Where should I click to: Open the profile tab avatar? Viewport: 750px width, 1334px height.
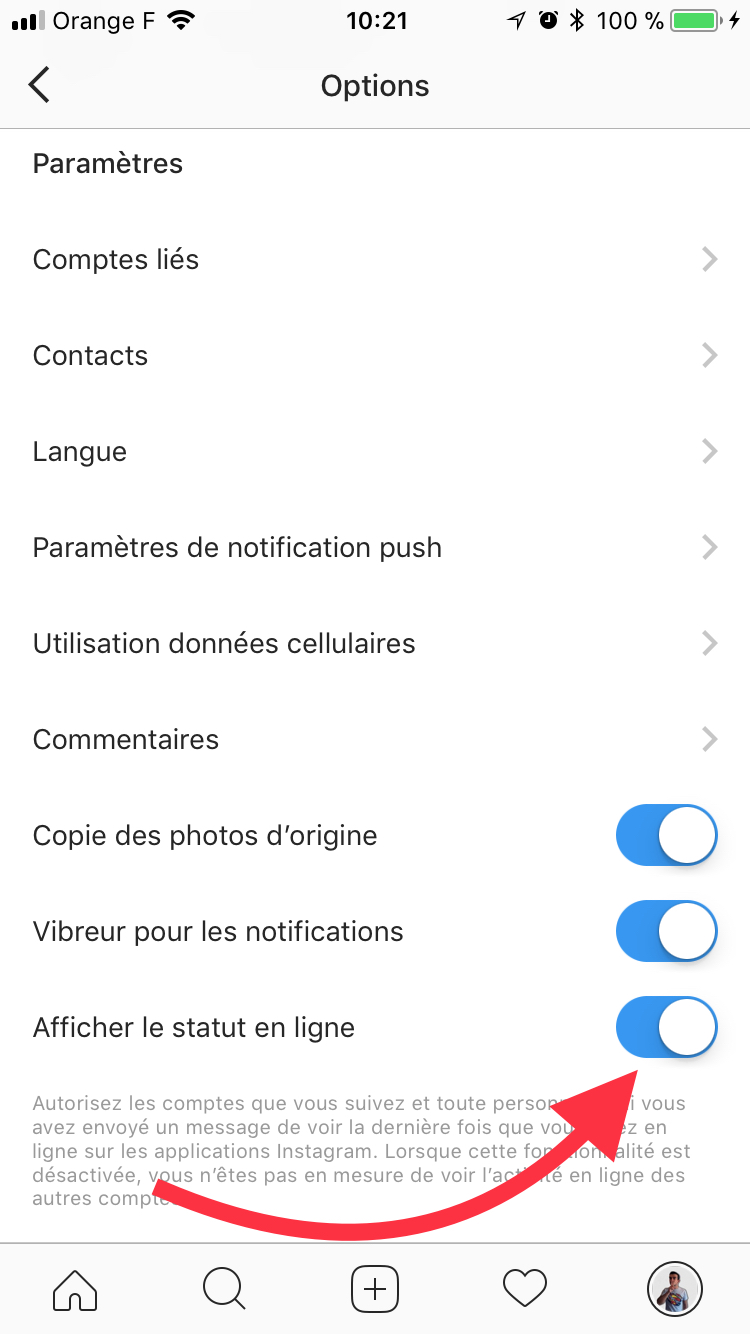(x=675, y=1289)
